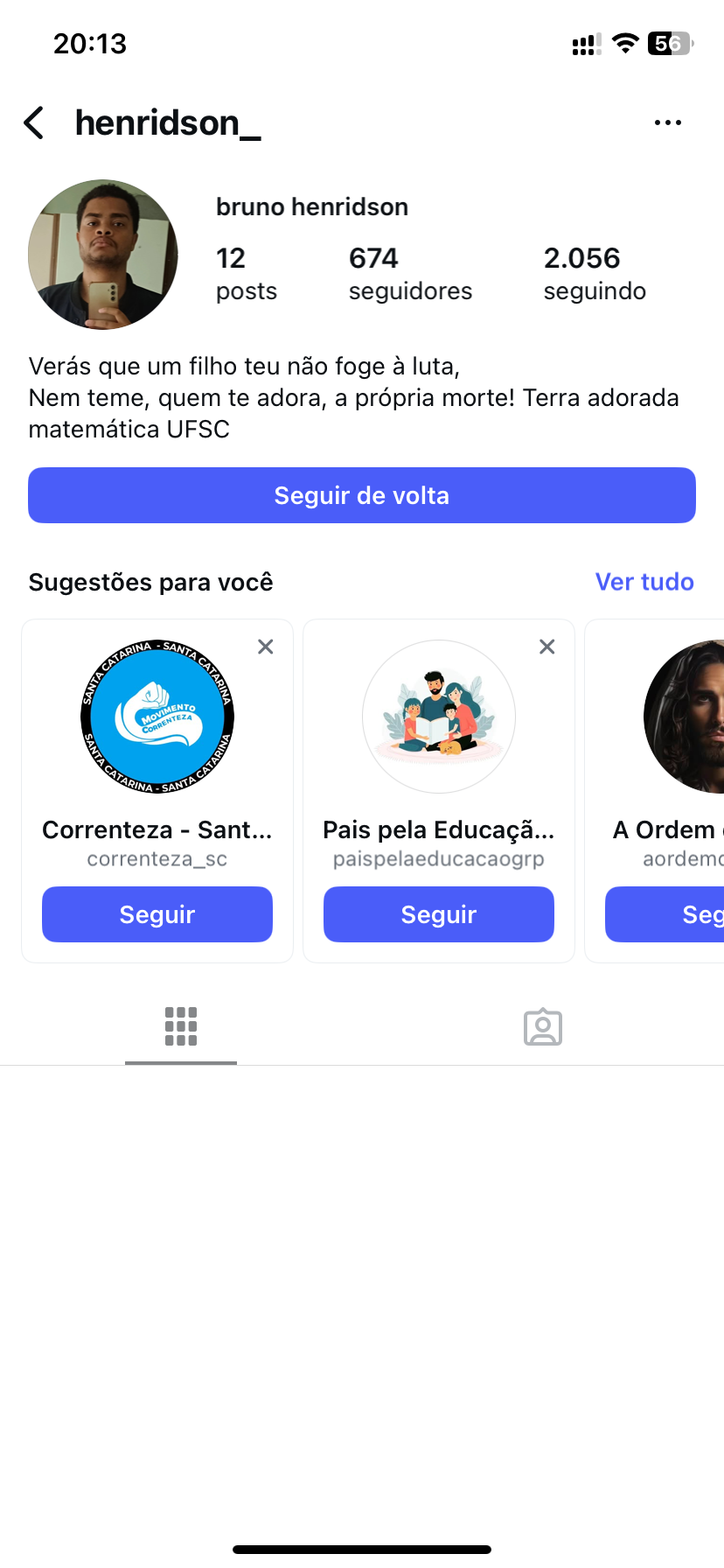This screenshot has height=1568, width=724.
Task: Open bruno henridson's profile picture
Action: point(103,255)
